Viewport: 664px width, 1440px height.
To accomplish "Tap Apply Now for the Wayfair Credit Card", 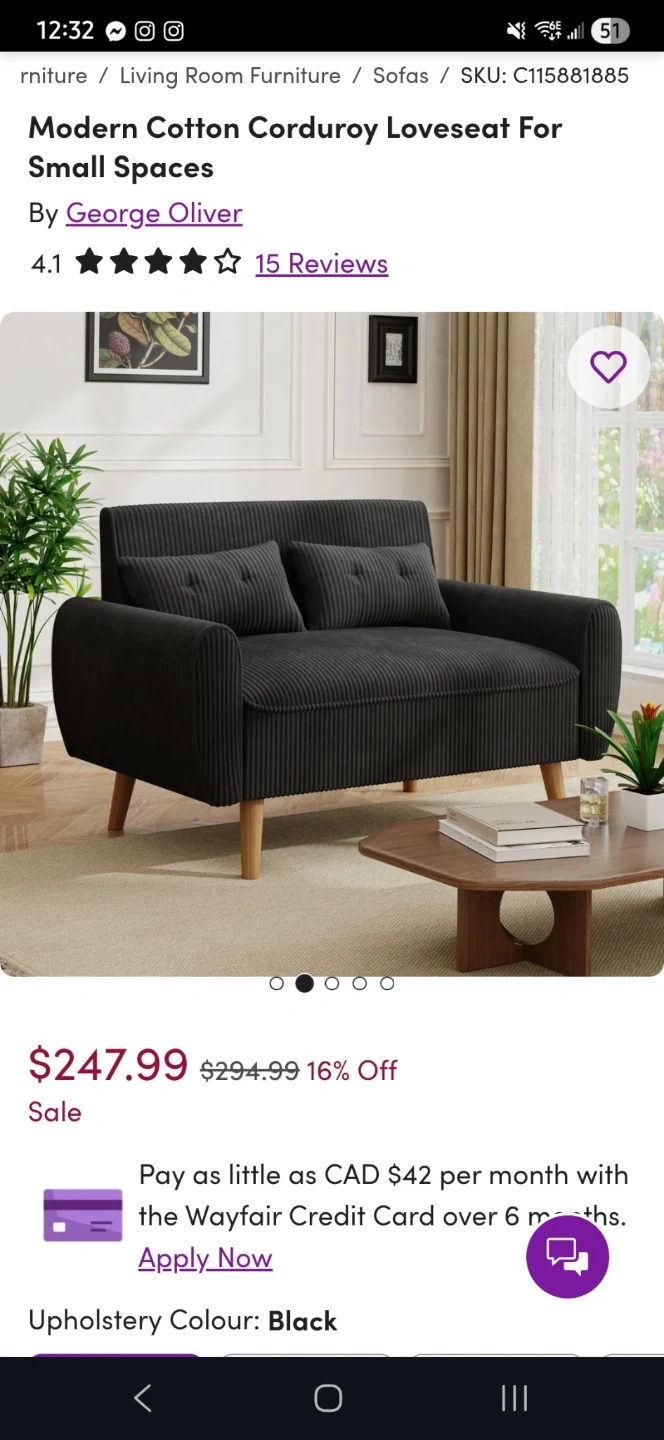I will tap(205, 1258).
